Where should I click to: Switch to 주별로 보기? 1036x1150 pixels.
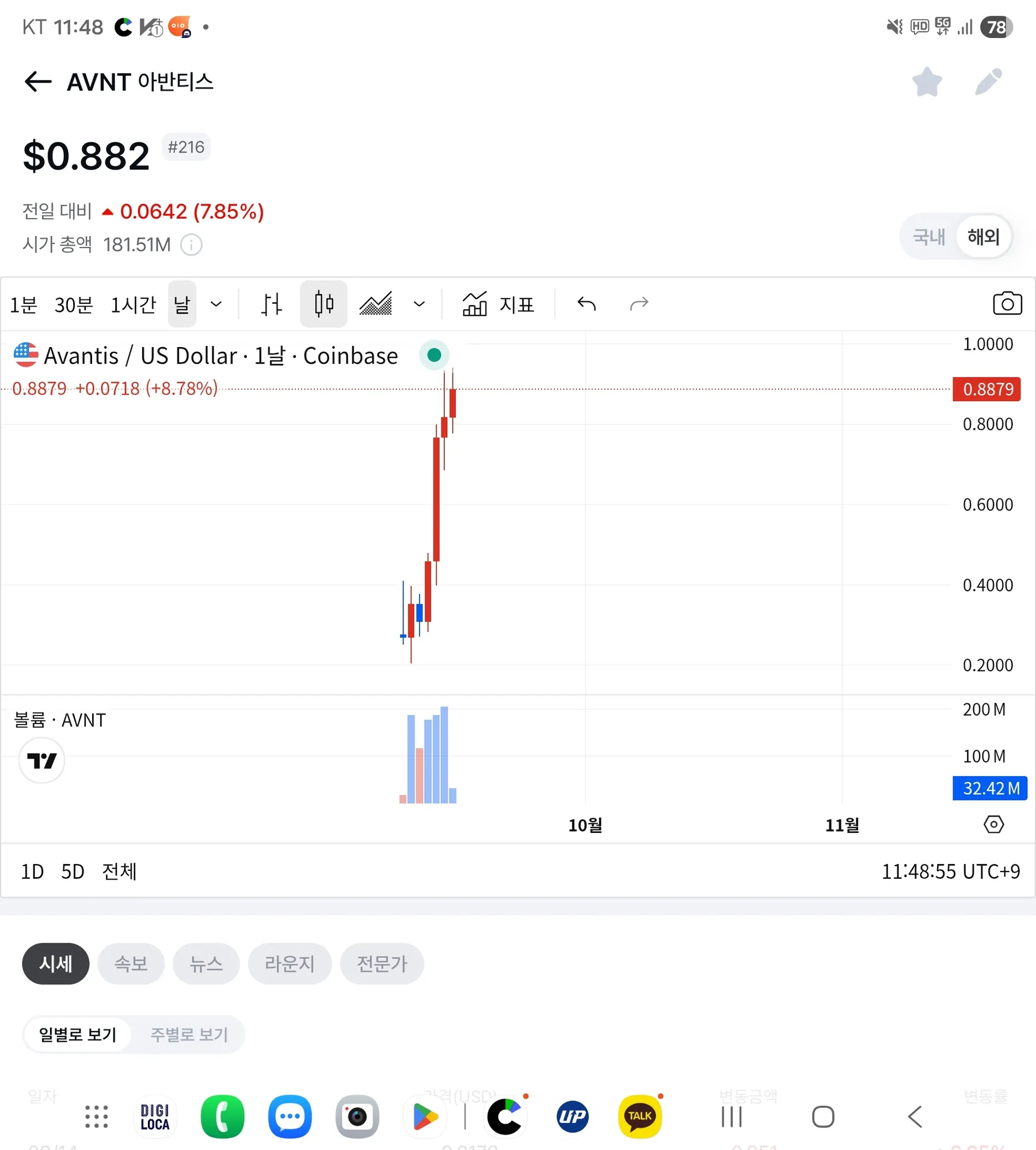pyautogui.click(x=189, y=1034)
